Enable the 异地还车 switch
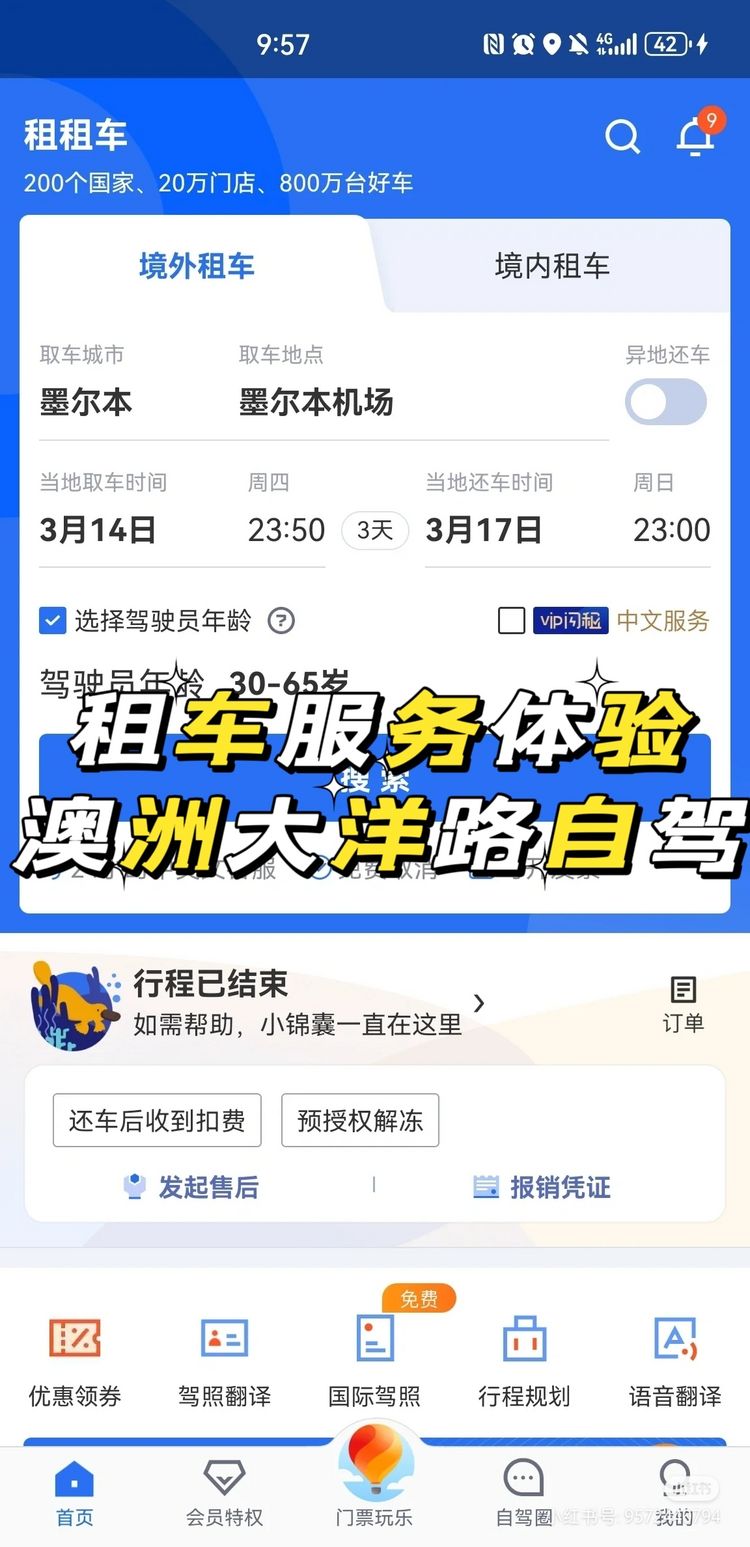Image resolution: width=750 pixels, height=1547 pixels. coord(666,402)
